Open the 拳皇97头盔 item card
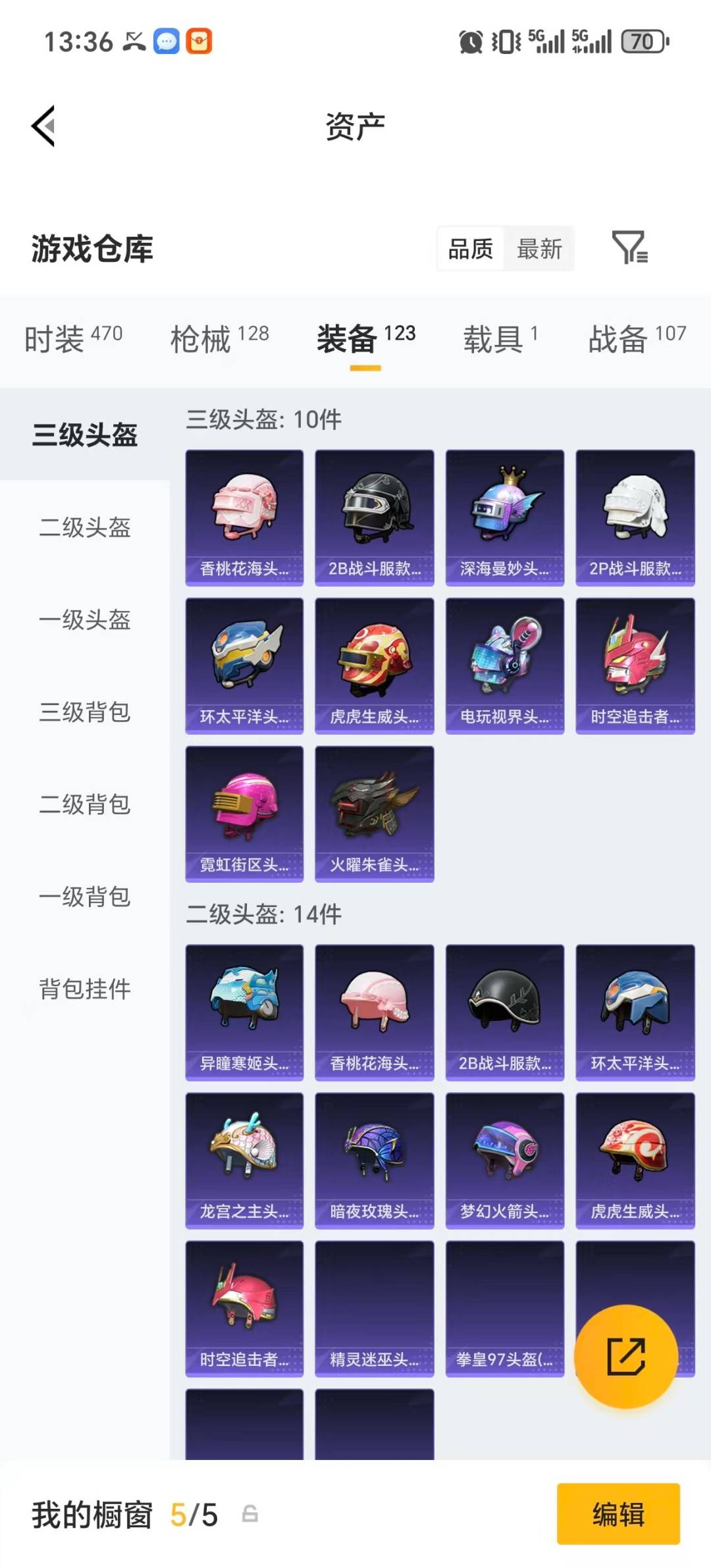The width and height of the screenshot is (711, 1568). click(x=504, y=1310)
